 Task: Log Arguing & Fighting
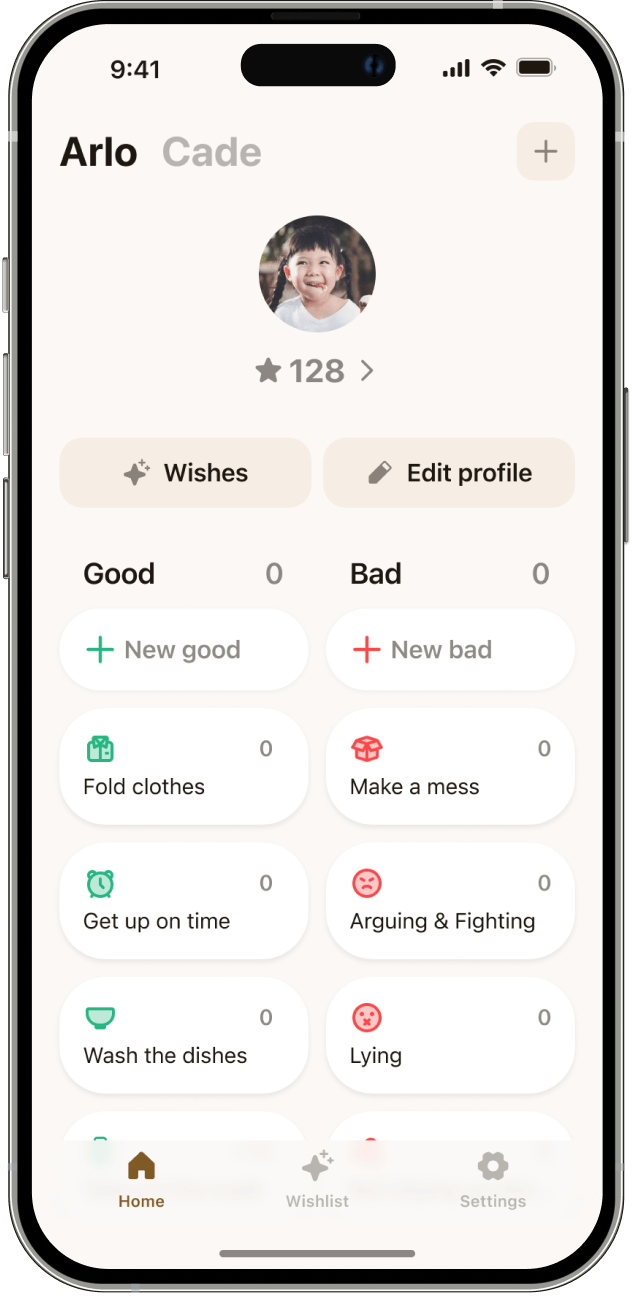click(x=450, y=901)
